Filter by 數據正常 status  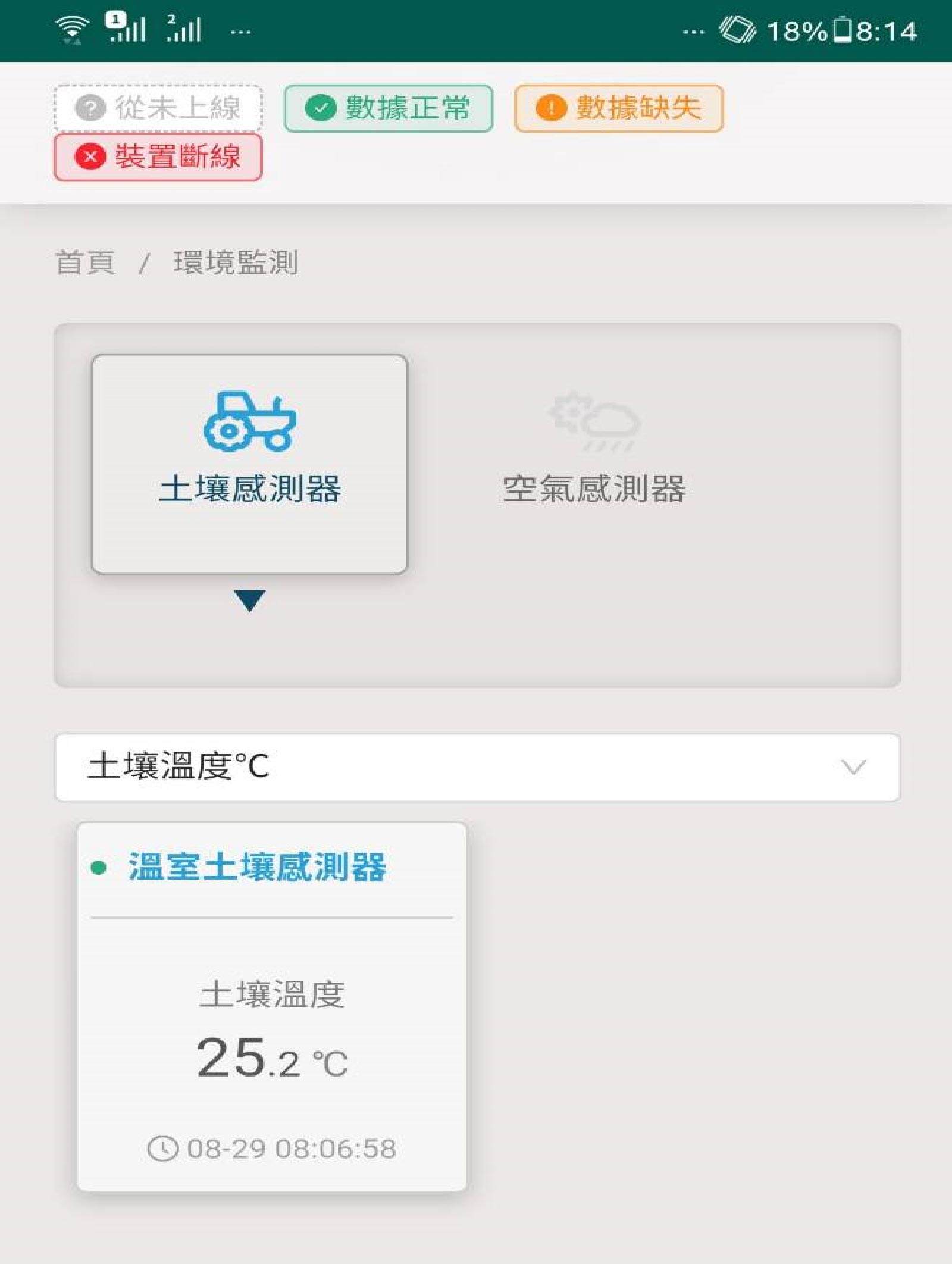(389, 108)
